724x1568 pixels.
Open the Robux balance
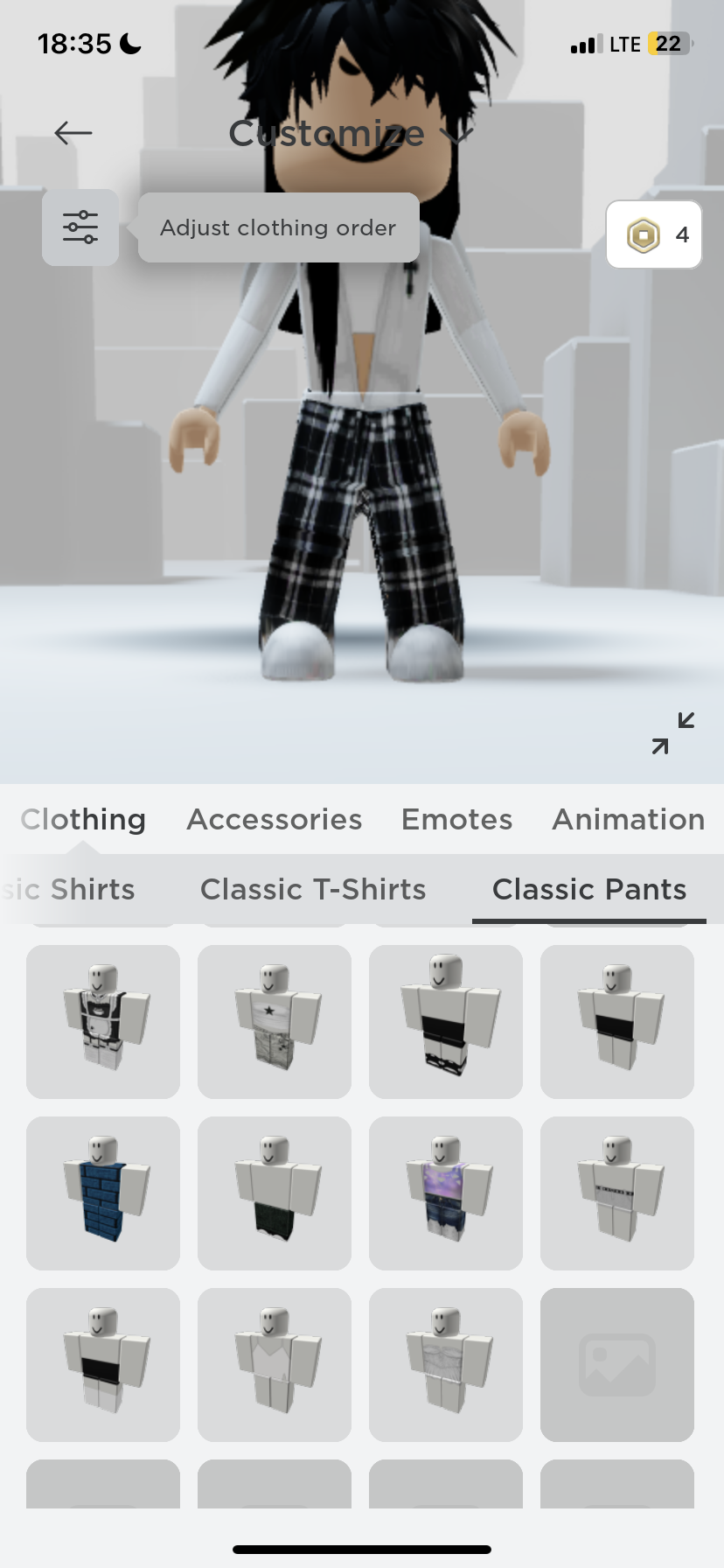654,234
